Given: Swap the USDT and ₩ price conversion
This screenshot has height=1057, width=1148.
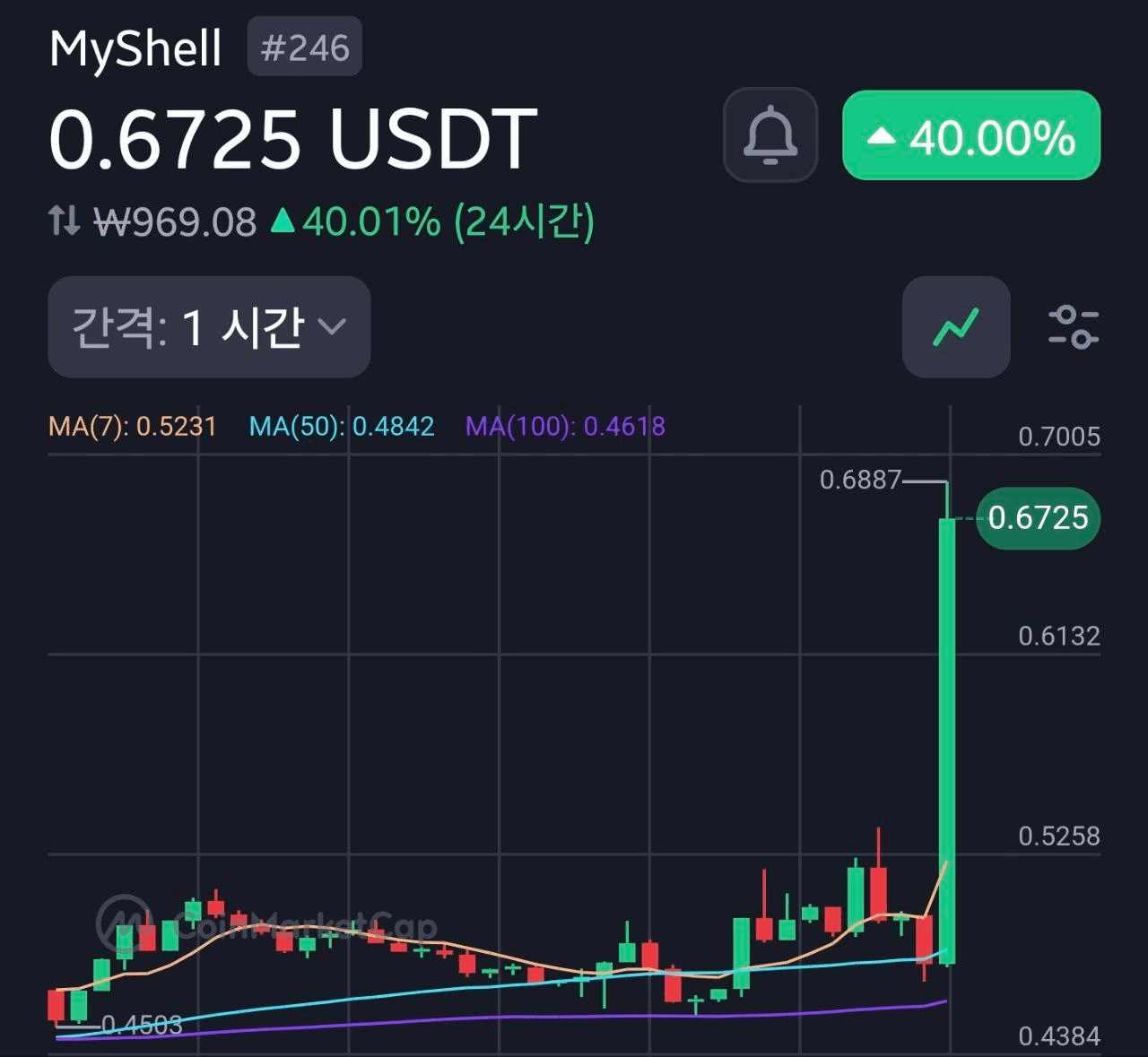Looking at the screenshot, I should pos(65,221).
